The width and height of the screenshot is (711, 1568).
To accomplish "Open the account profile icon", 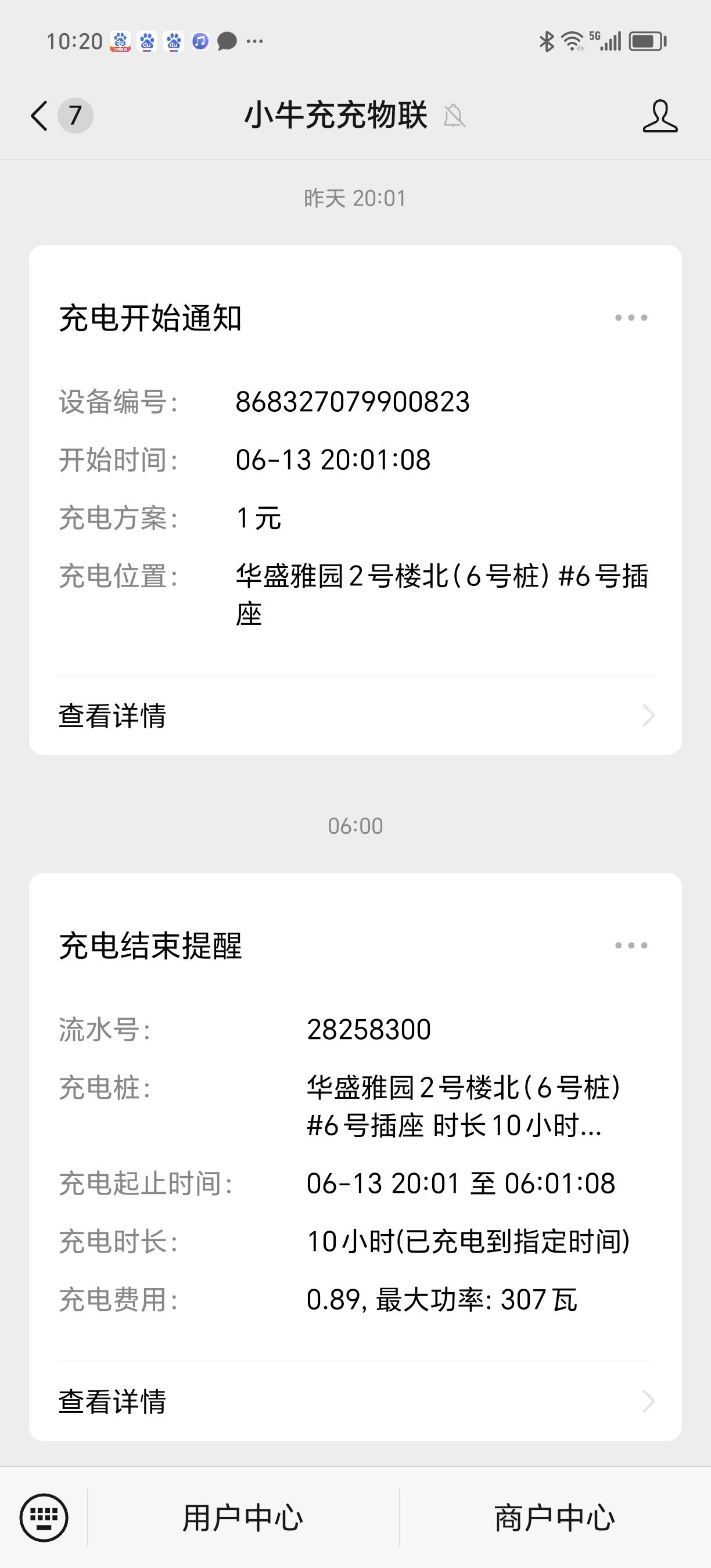I will click(660, 116).
